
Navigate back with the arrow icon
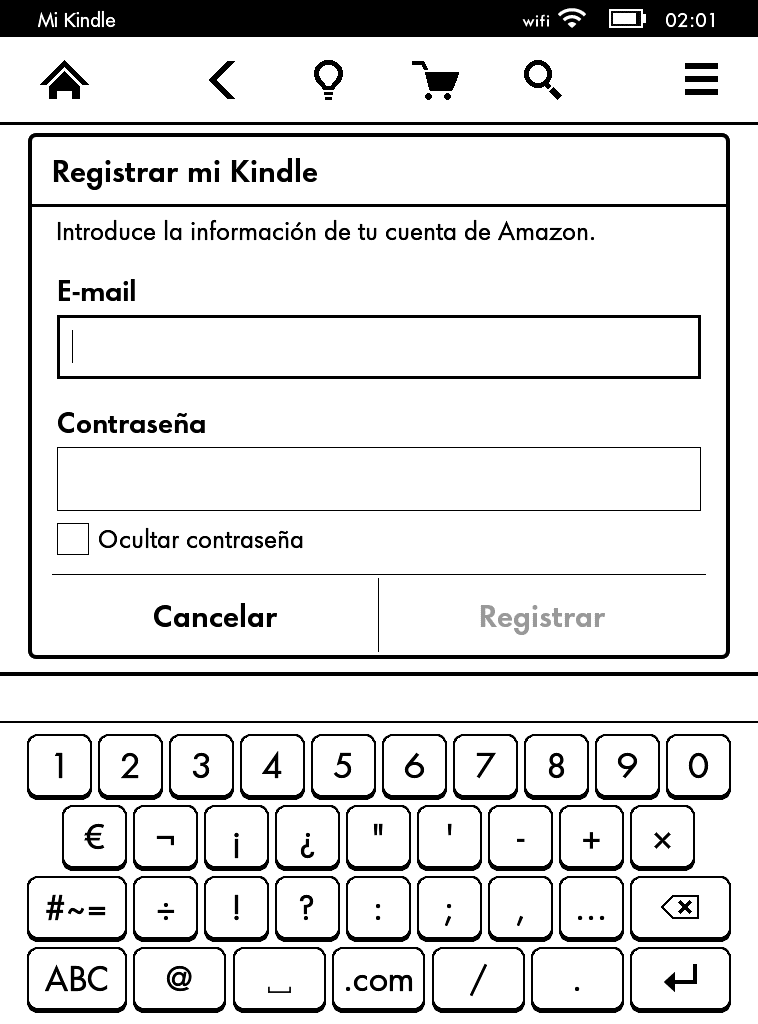pos(222,80)
